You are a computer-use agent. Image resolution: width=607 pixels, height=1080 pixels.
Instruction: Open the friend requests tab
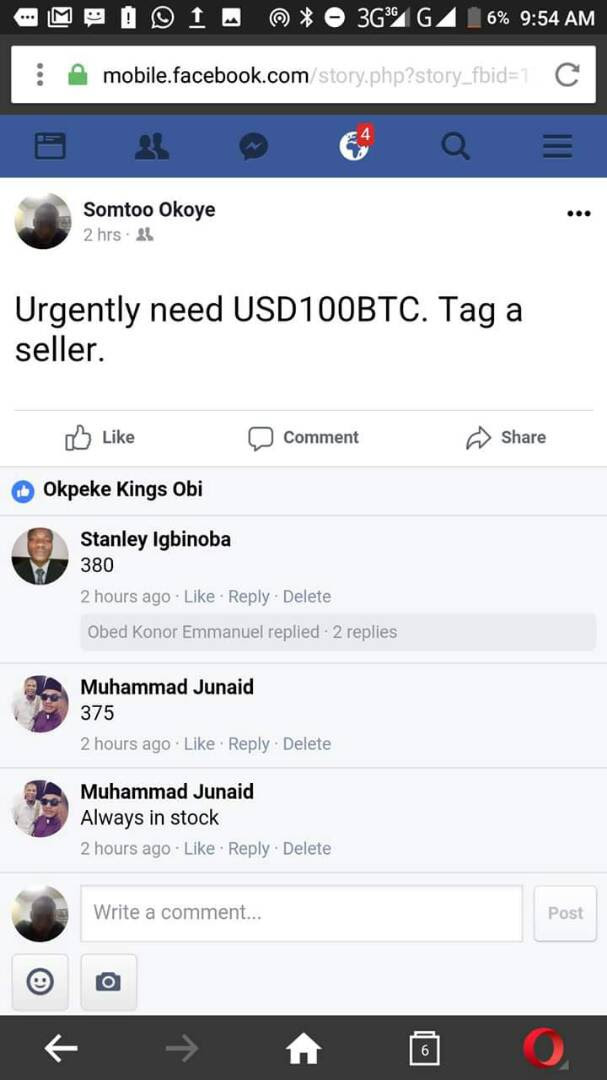point(152,146)
